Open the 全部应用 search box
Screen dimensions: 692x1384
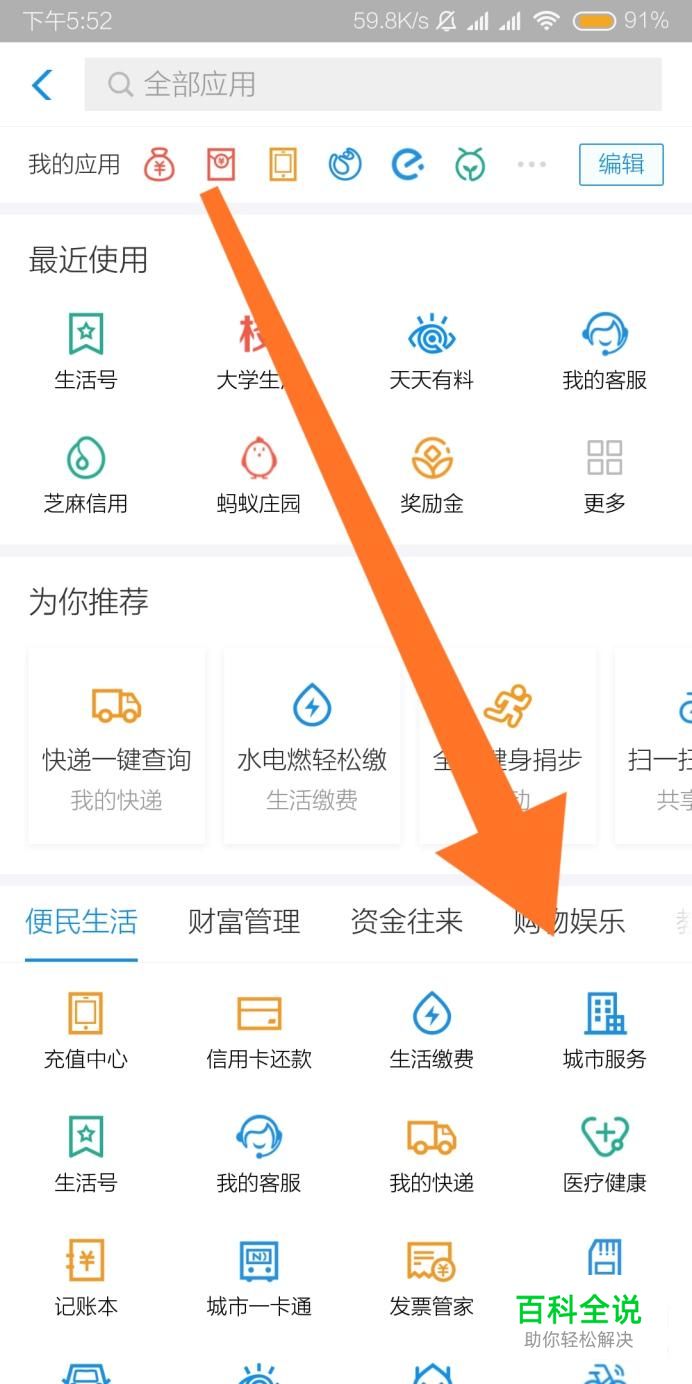pyautogui.click(x=372, y=85)
